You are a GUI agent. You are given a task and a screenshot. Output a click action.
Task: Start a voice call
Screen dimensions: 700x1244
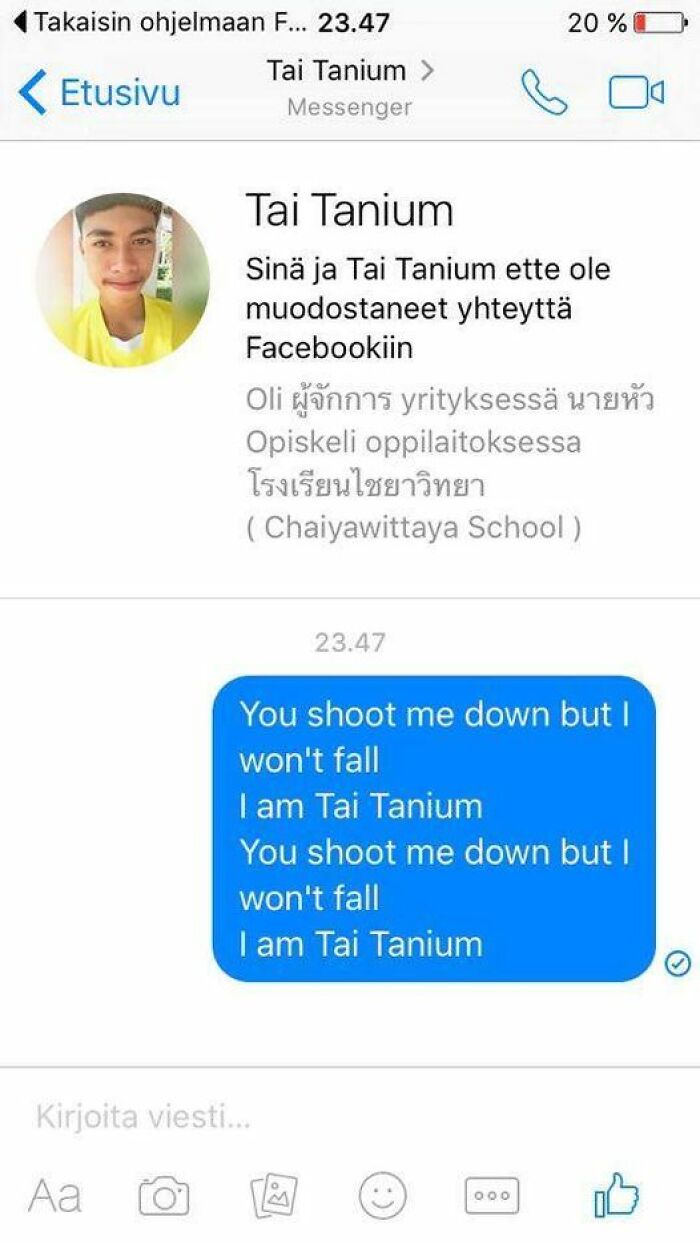coord(543,93)
